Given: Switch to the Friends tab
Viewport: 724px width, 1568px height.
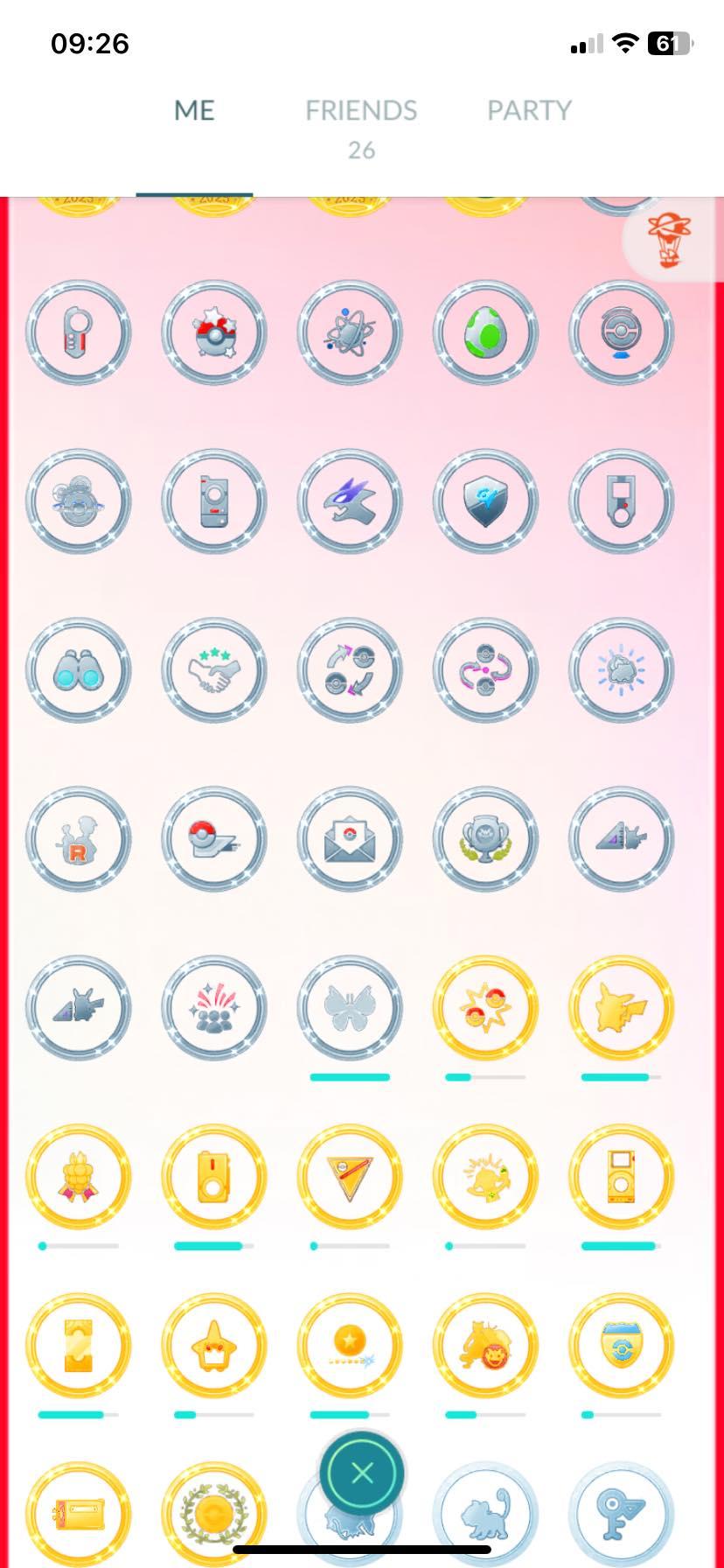Looking at the screenshot, I should pos(360,111).
